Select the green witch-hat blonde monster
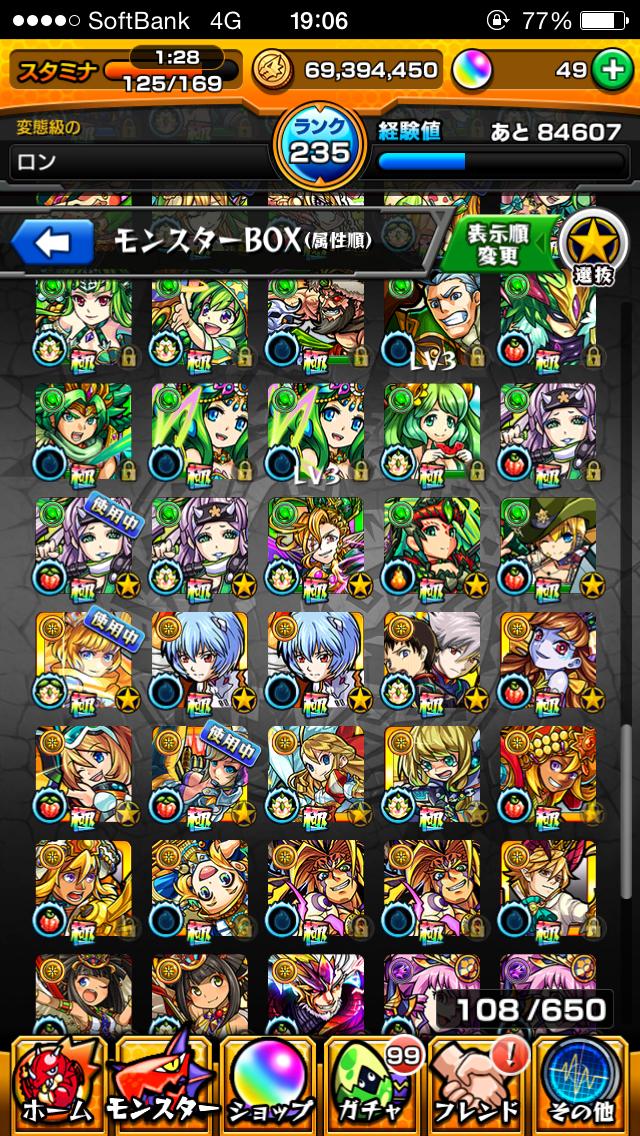Viewport: 640px width, 1136px height. [x=548, y=546]
